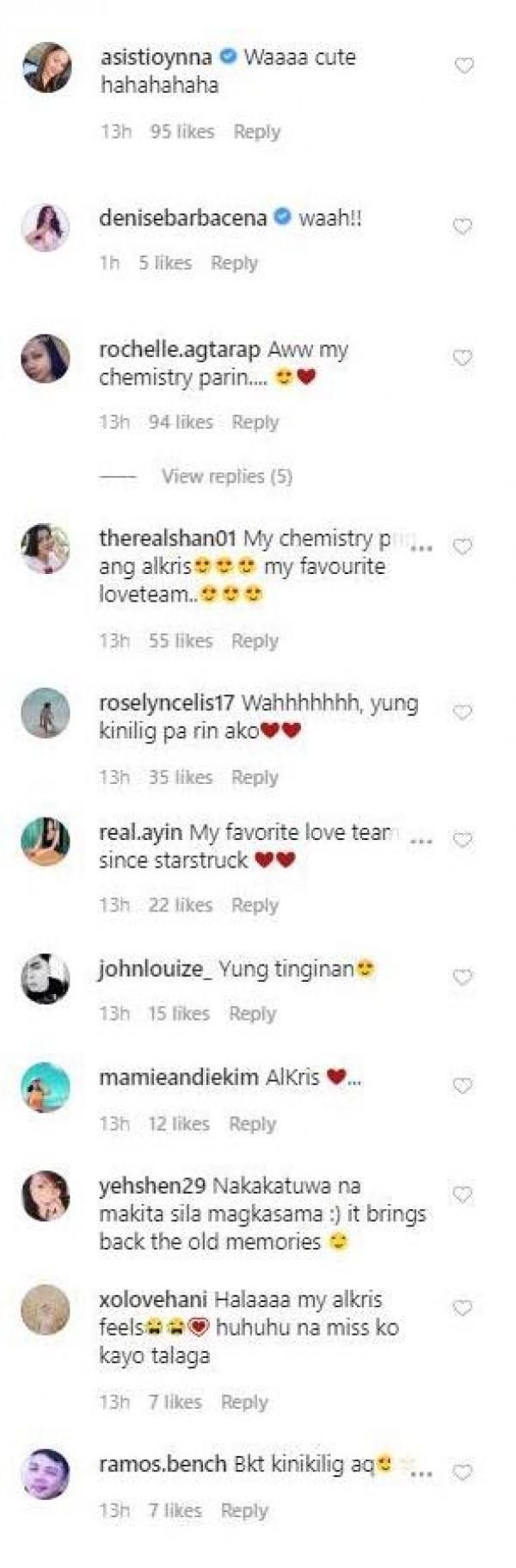
Task: Like asistioynna's comment
Action: 464,66
